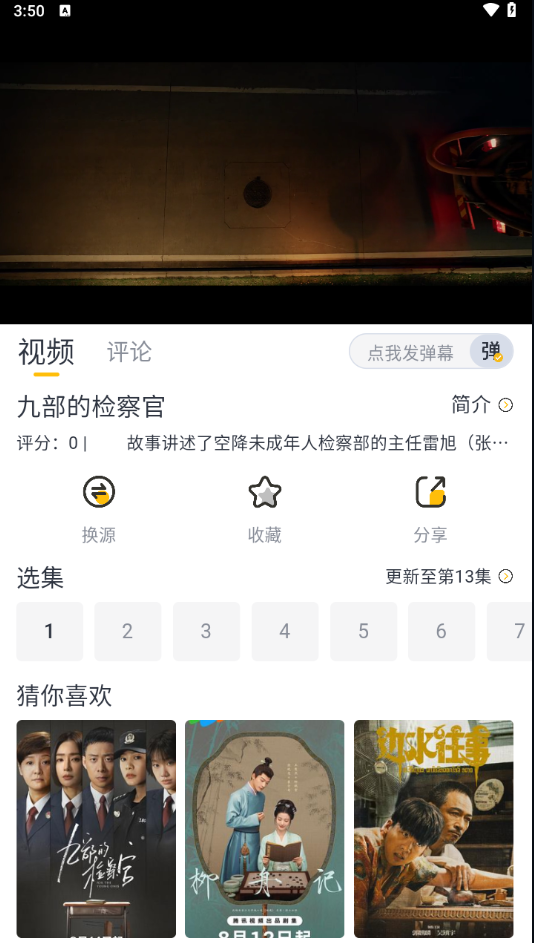The image size is (534, 943).
Task: Tap the video player area
Action: click(267, 174)
